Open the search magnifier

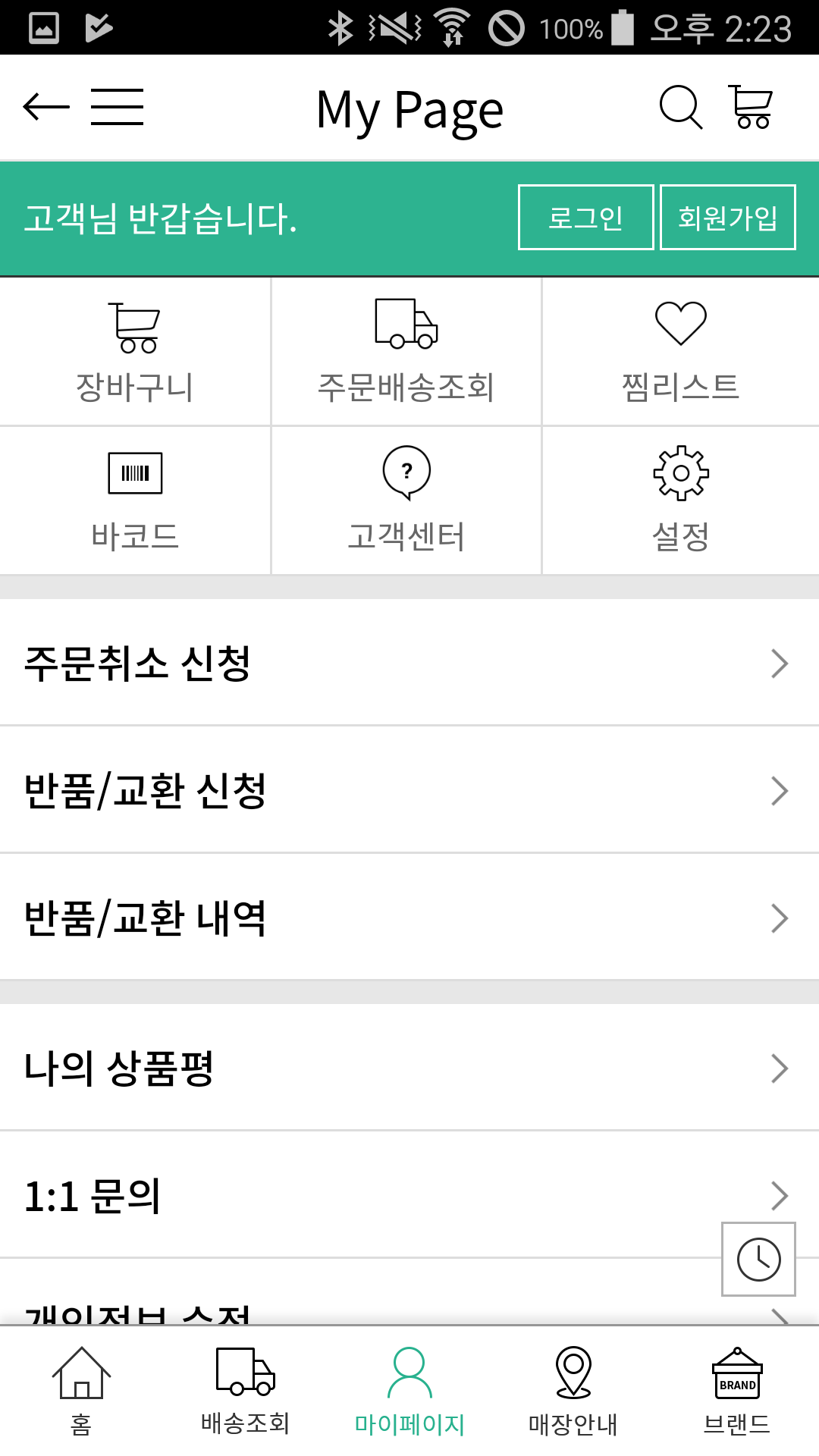click(x=680, y=107)
